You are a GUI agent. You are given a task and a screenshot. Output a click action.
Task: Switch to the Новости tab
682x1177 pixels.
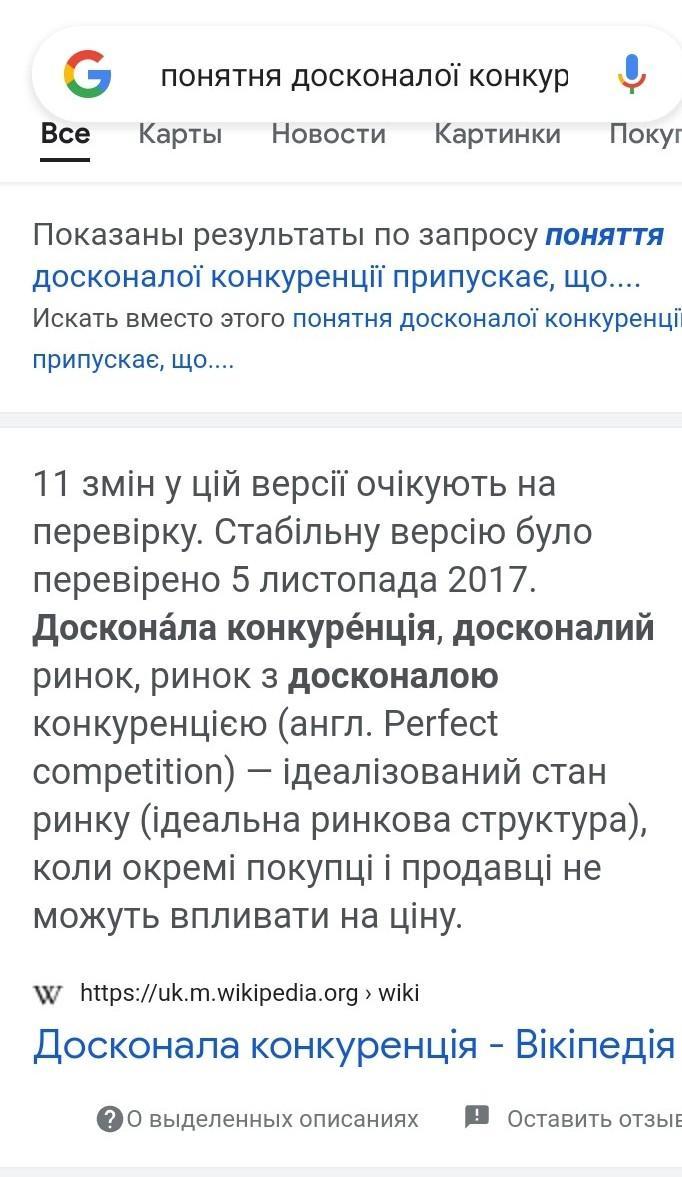point(328,134)
